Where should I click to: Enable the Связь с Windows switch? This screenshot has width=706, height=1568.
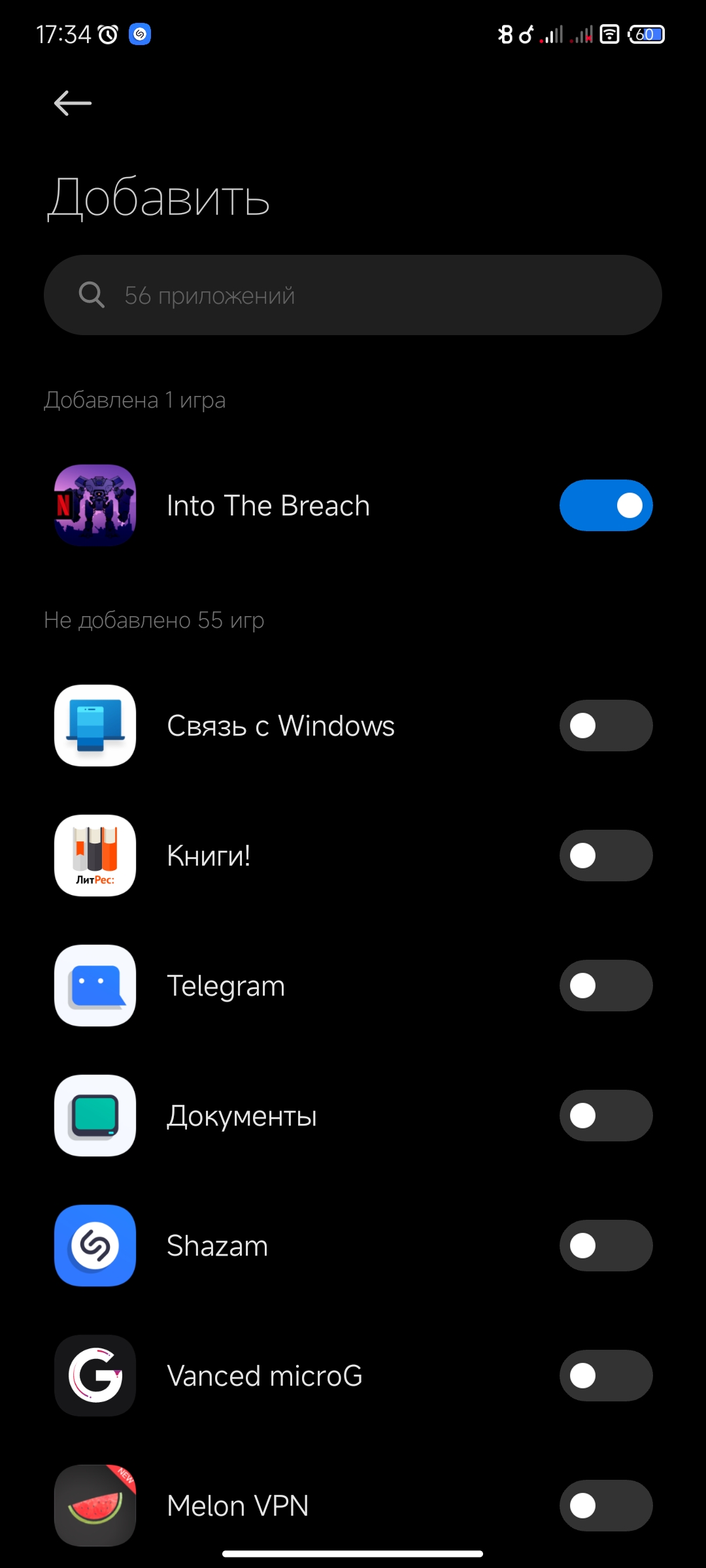pyautogui.click(x=606, y=726)
